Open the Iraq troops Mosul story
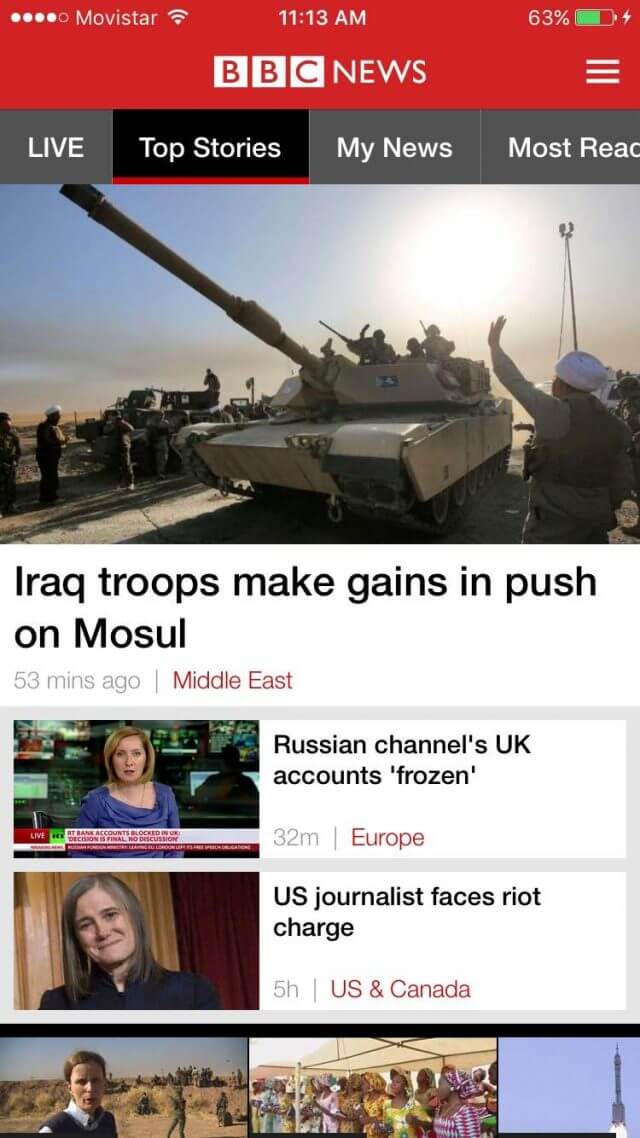 click(x=305, y=607)
